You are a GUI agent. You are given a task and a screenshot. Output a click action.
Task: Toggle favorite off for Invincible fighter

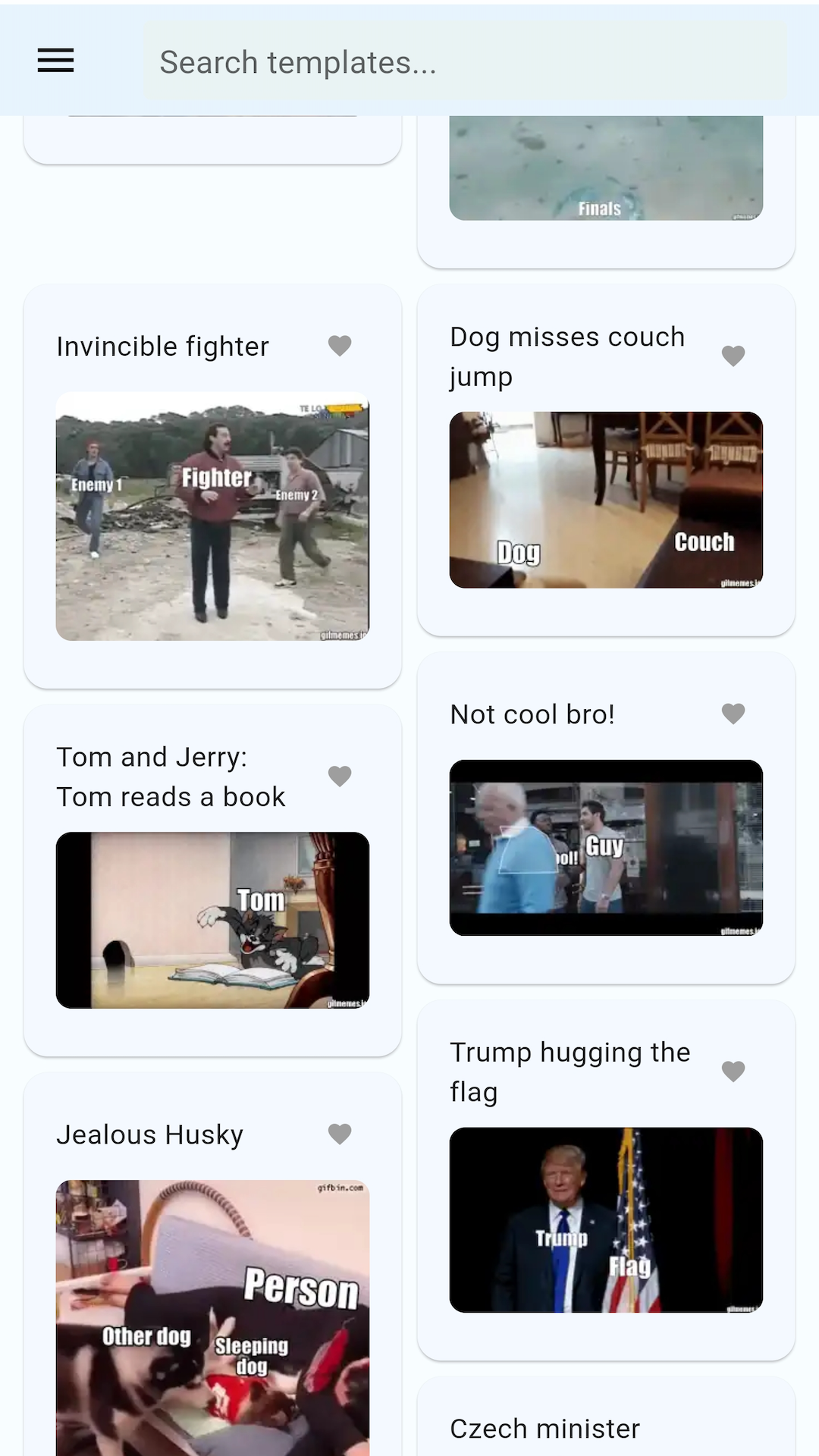coord(339,345)
